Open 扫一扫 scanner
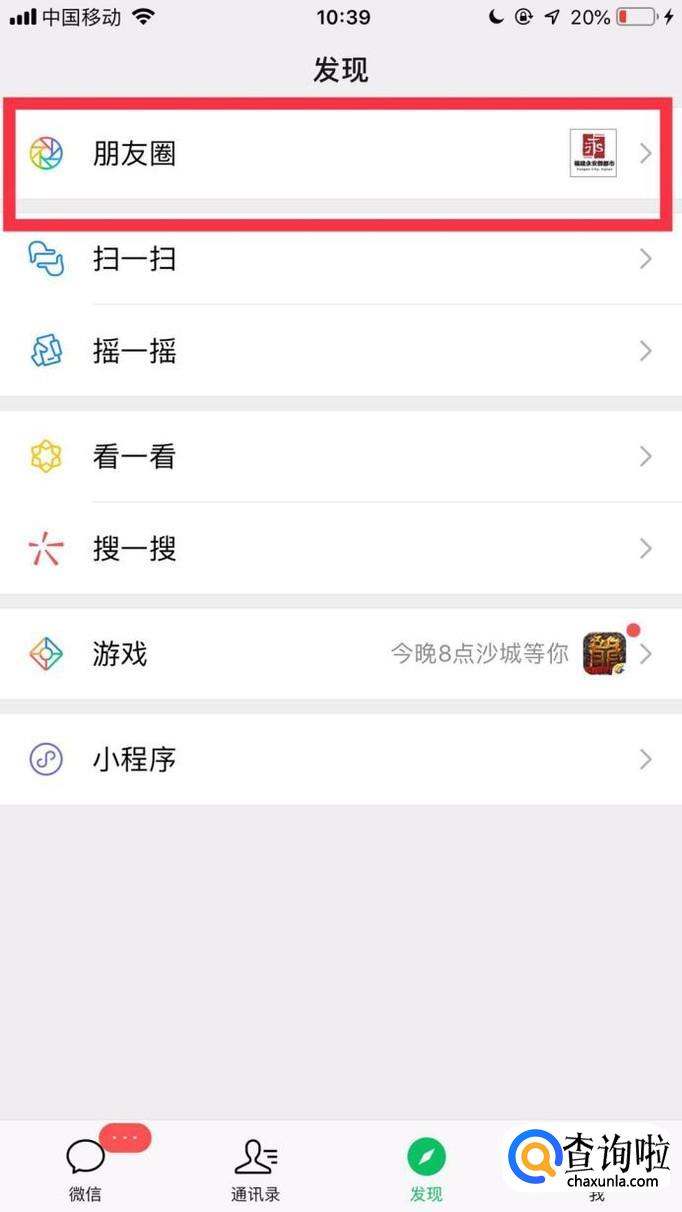The image size is (682, 1212). (340, 259)
